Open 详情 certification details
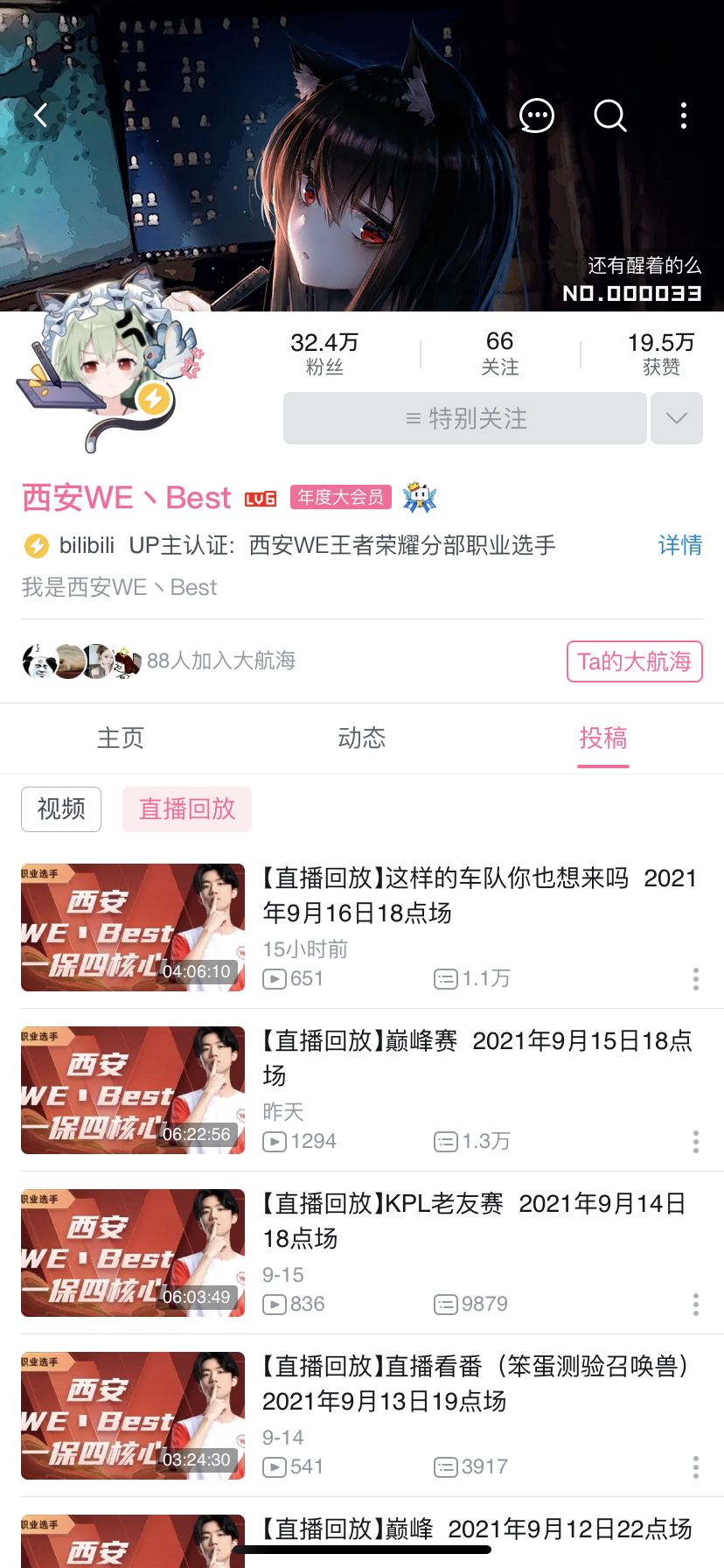The image size is (724, 1568). (679, 545)
